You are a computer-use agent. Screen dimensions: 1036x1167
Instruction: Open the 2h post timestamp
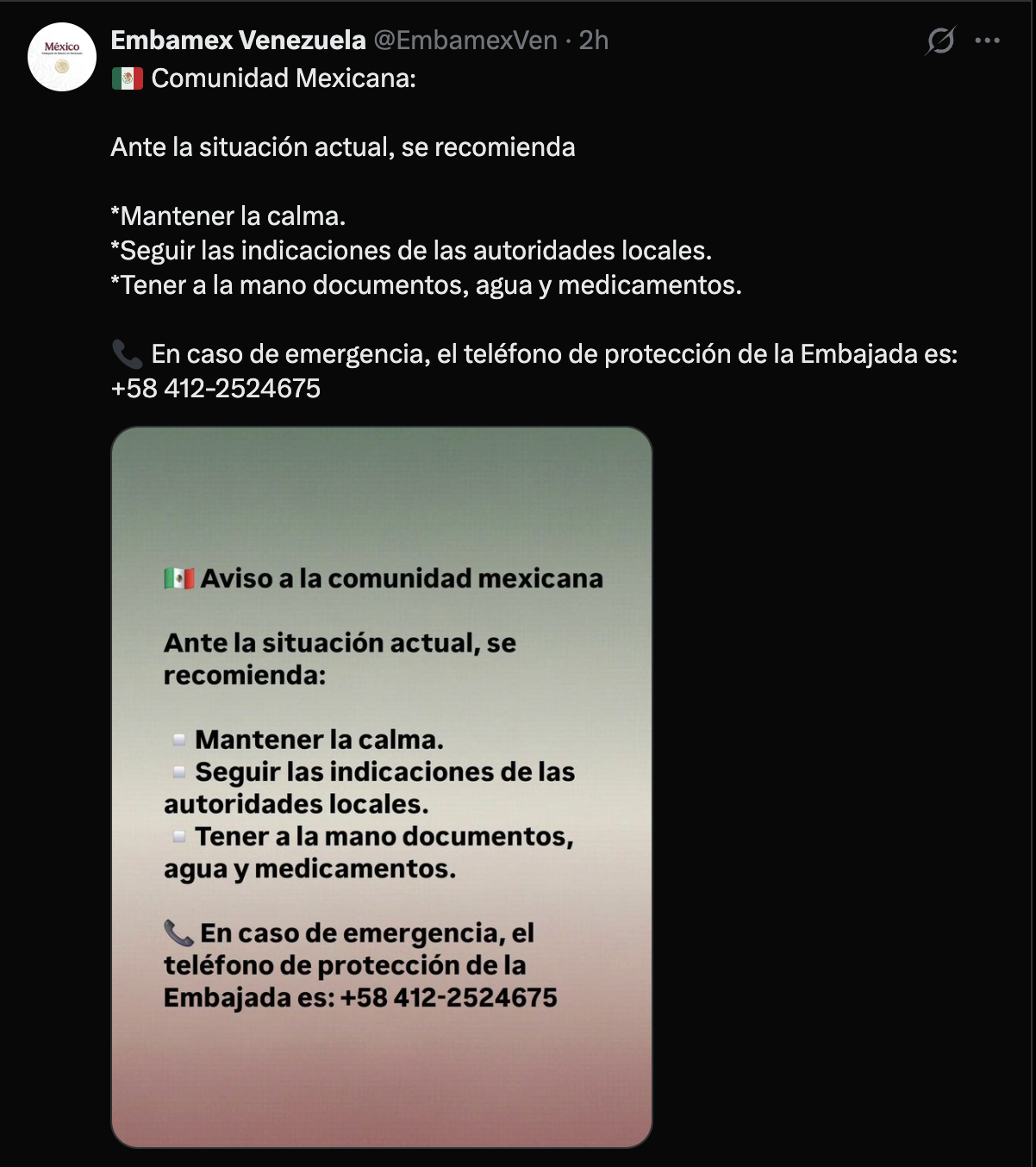(x=593, y=40)
